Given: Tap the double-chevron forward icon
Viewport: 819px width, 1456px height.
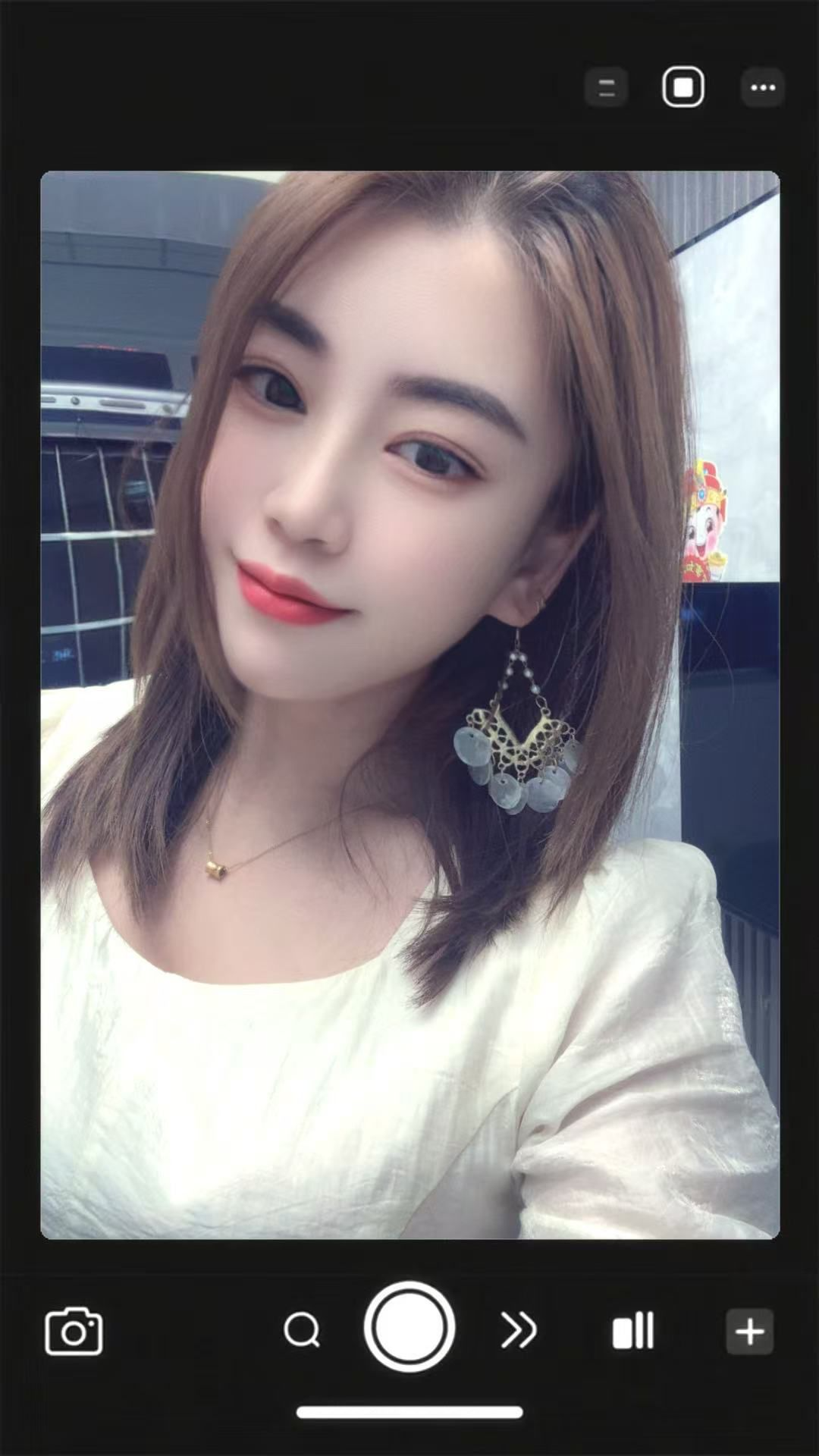Looking at the screenshot, I should click(x=519, y=1330).
